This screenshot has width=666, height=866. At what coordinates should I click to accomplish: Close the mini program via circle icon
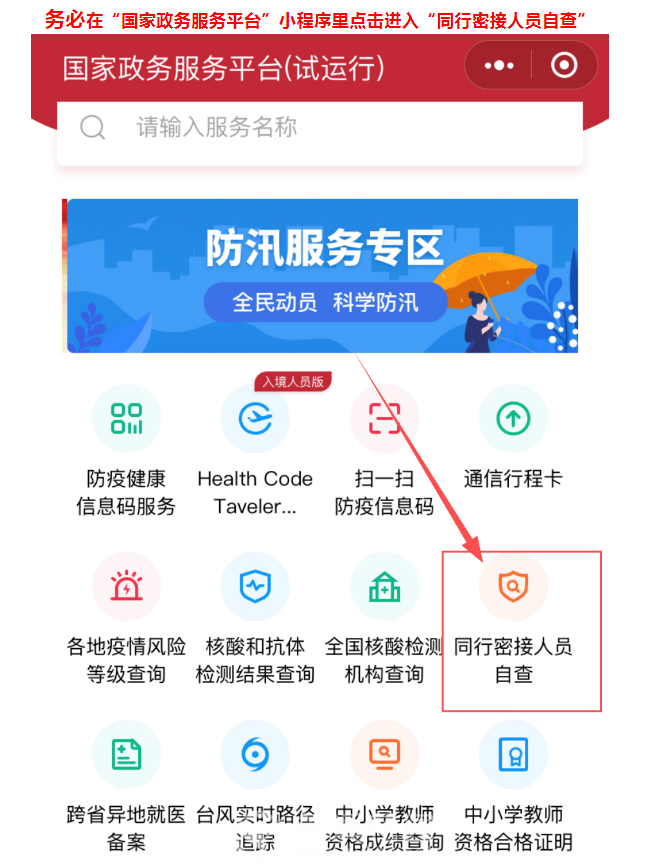click(564, 67)
